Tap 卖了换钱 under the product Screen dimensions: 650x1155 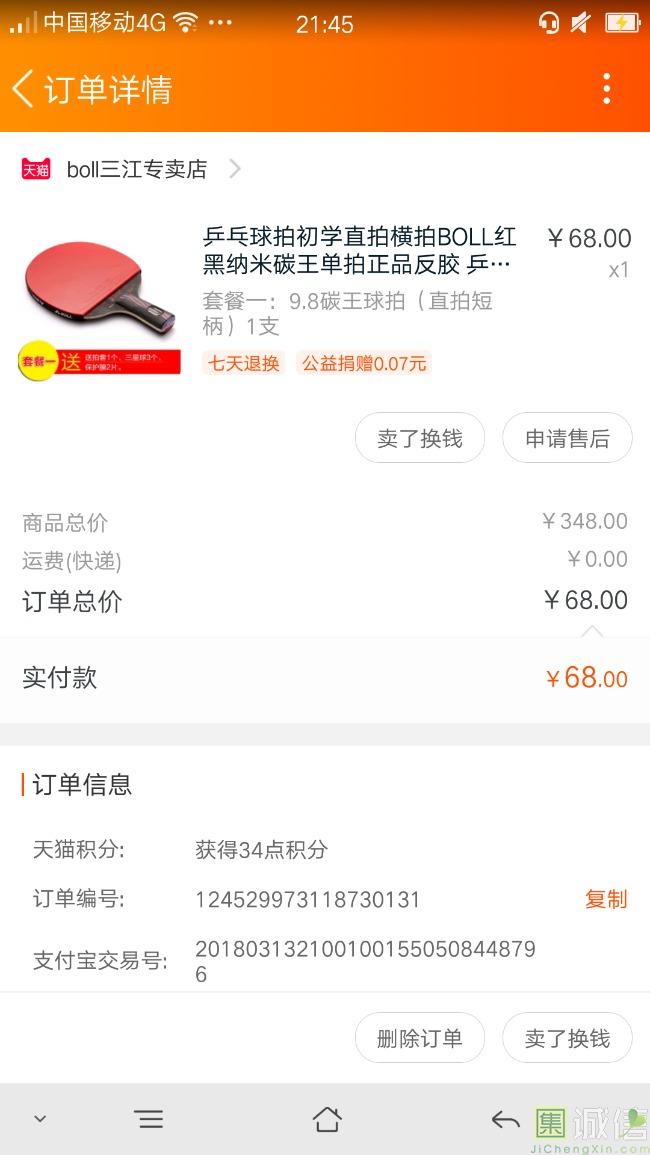pyautogui.click(x=420, y=438)
